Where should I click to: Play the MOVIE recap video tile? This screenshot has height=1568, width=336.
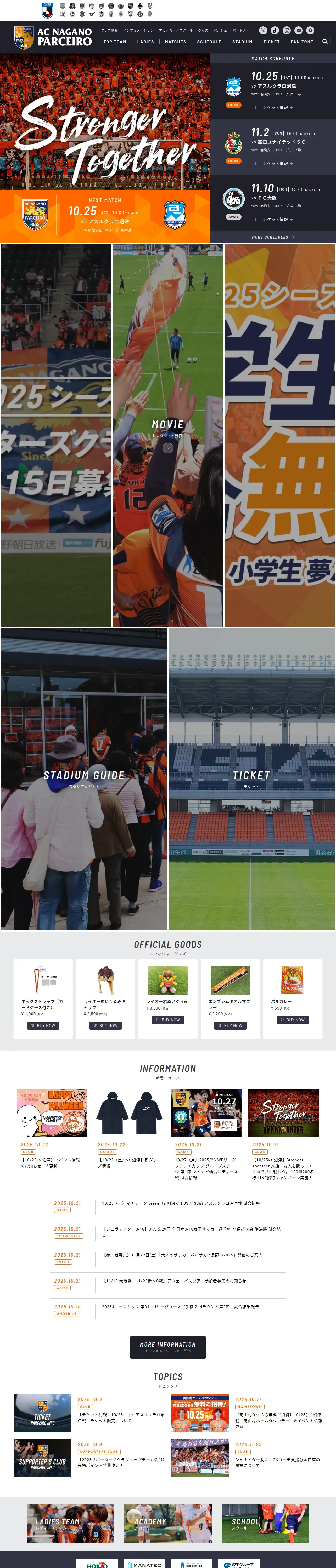(168, 435)
